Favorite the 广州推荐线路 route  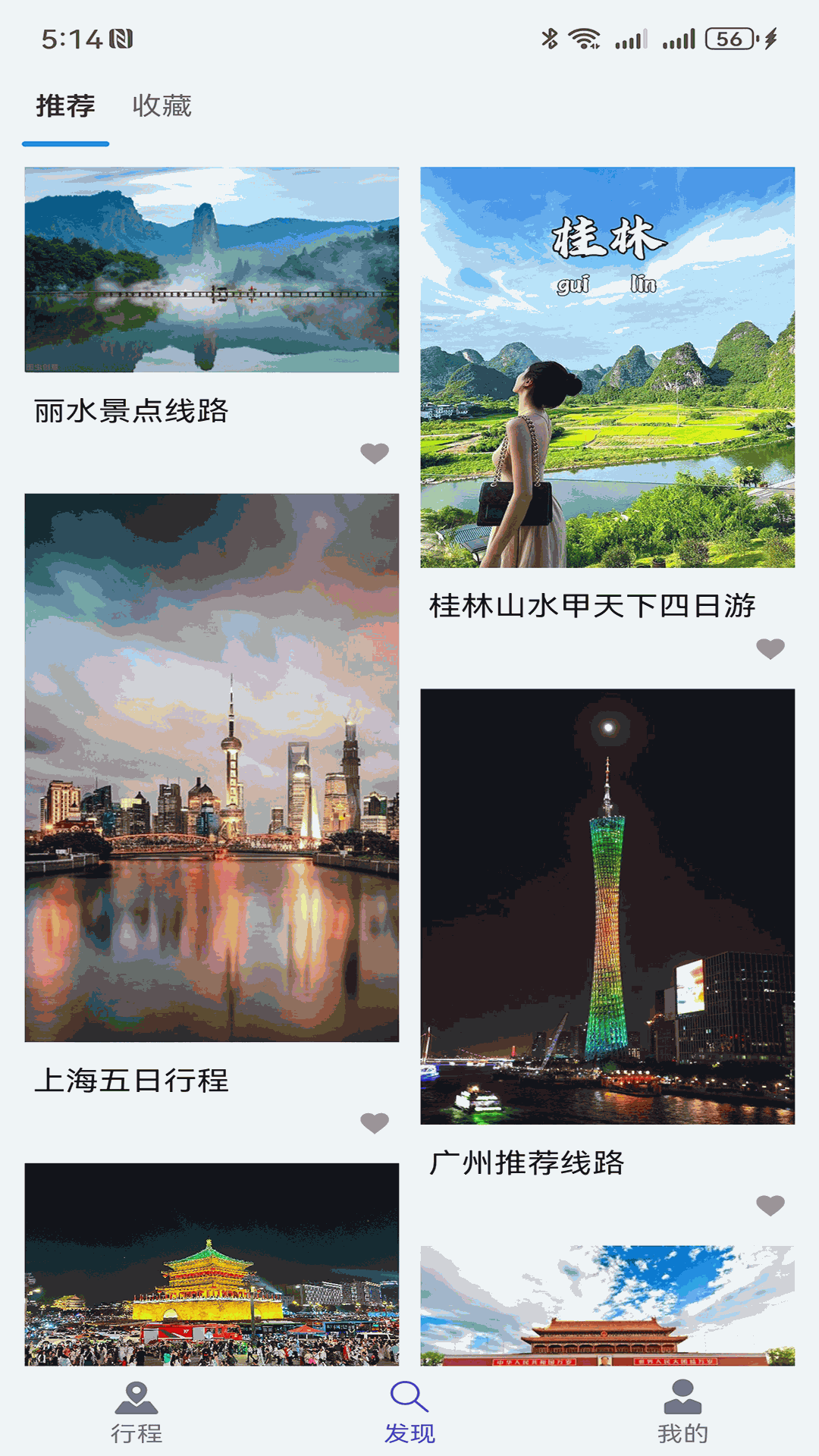770,1205
